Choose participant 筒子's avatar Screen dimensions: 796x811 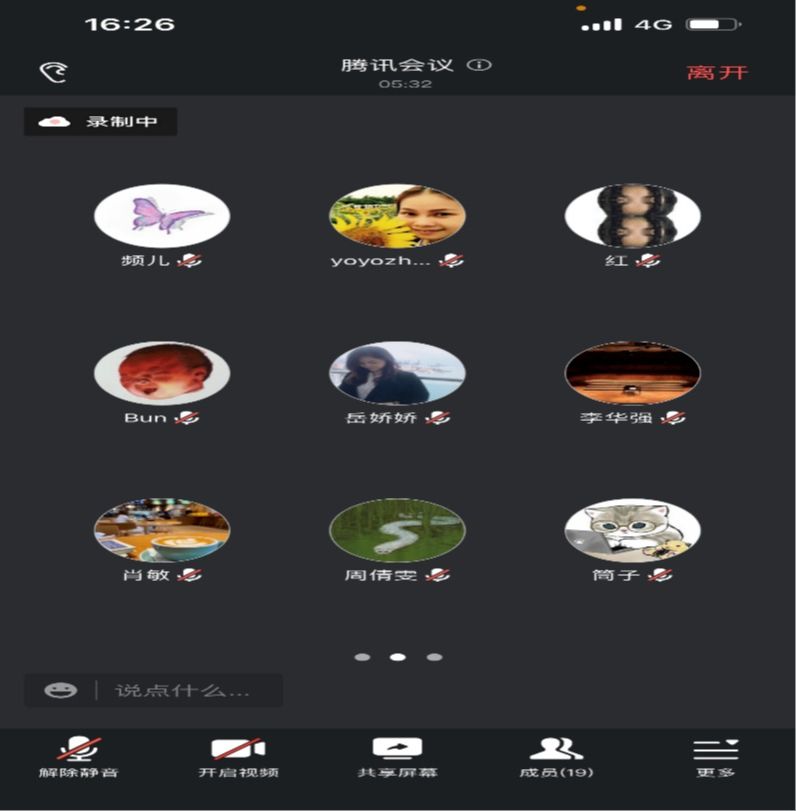[x=632, y=530]
